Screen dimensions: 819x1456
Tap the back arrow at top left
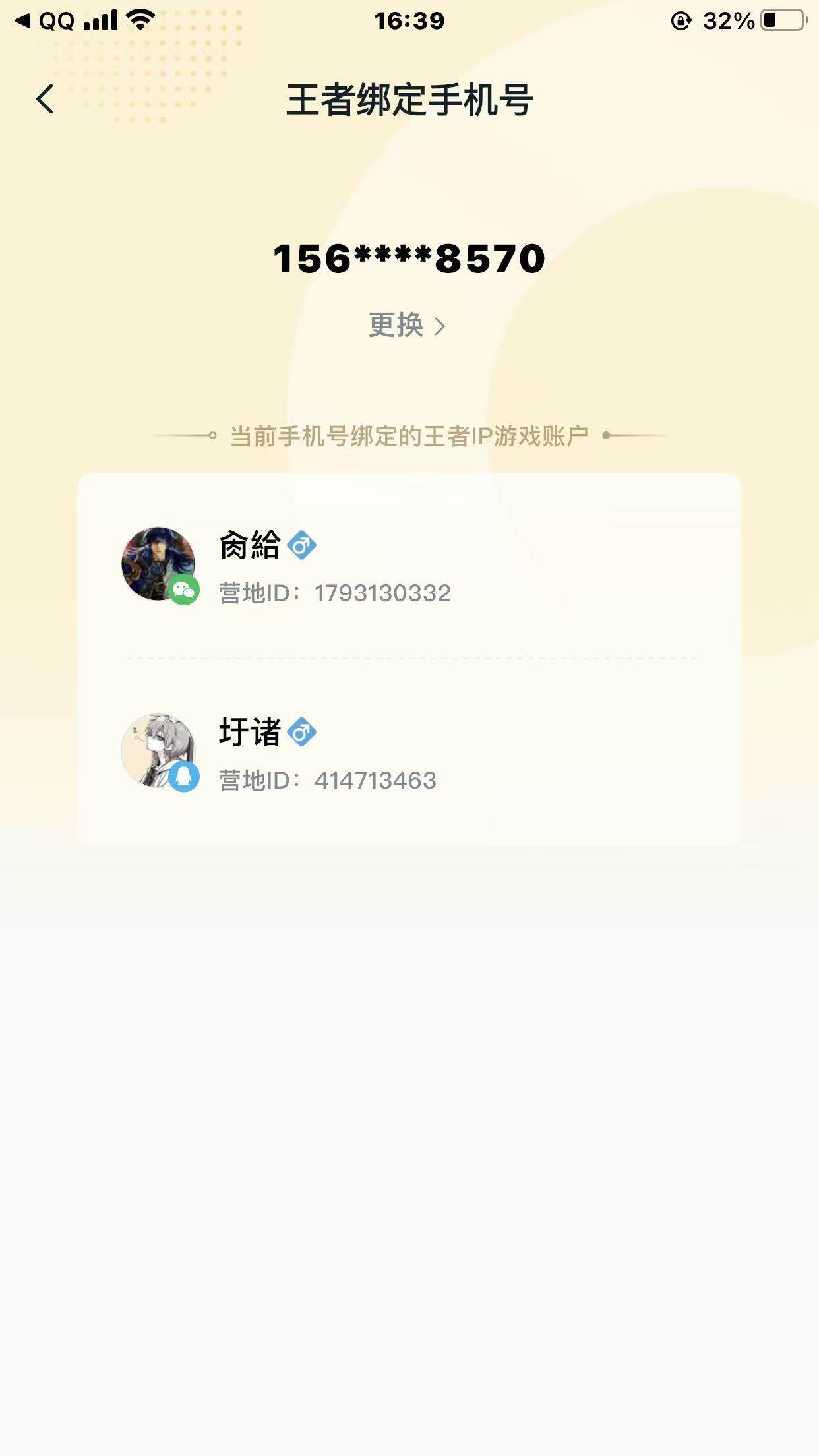coord(44,98)
